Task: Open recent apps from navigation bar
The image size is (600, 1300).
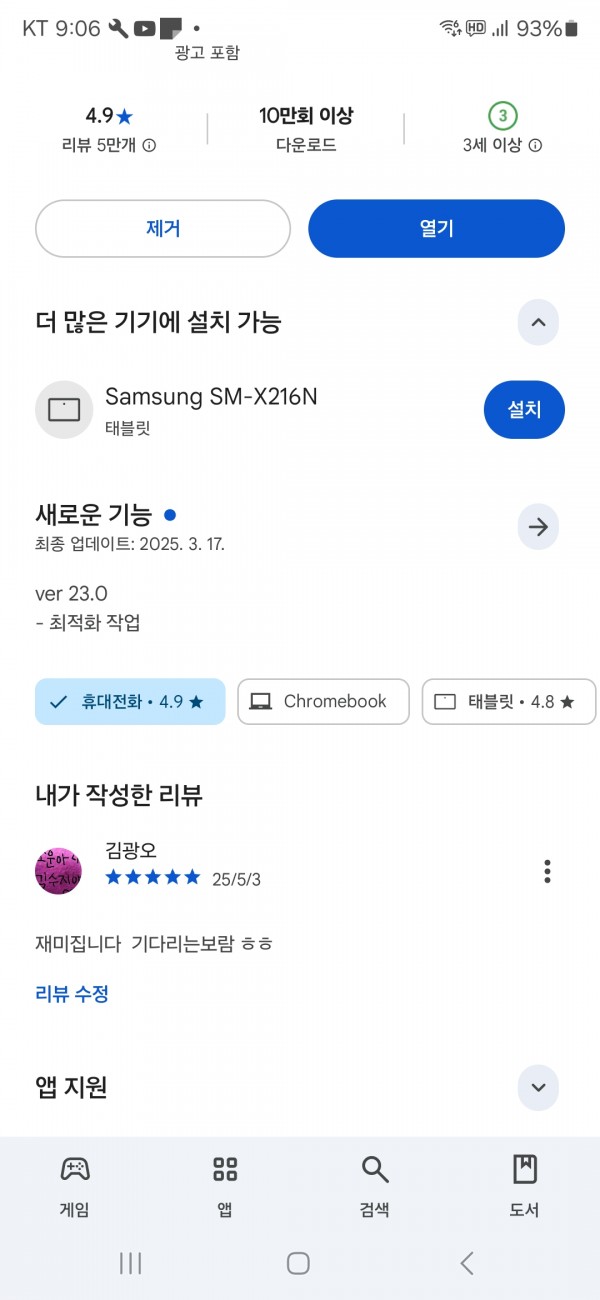Action: click(130, 1263)
